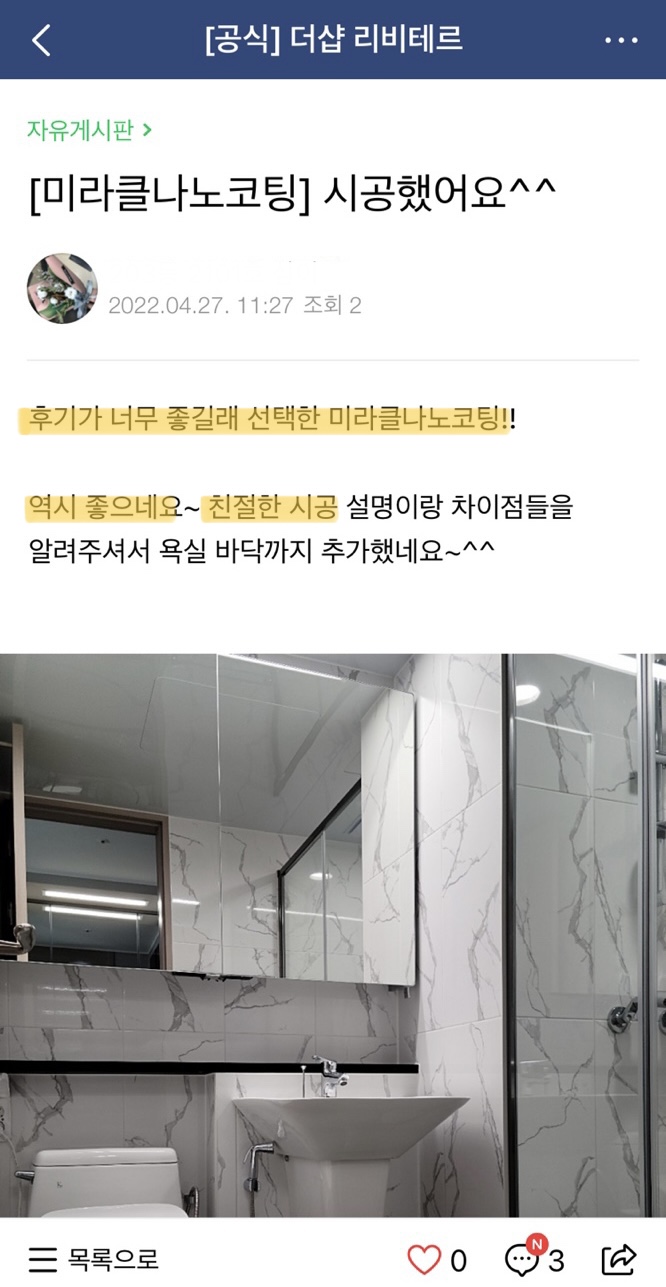Open the 자유게시판 board link
Image resolution: width=666 pixels, height=1287 pixels.
click(89, 129)
